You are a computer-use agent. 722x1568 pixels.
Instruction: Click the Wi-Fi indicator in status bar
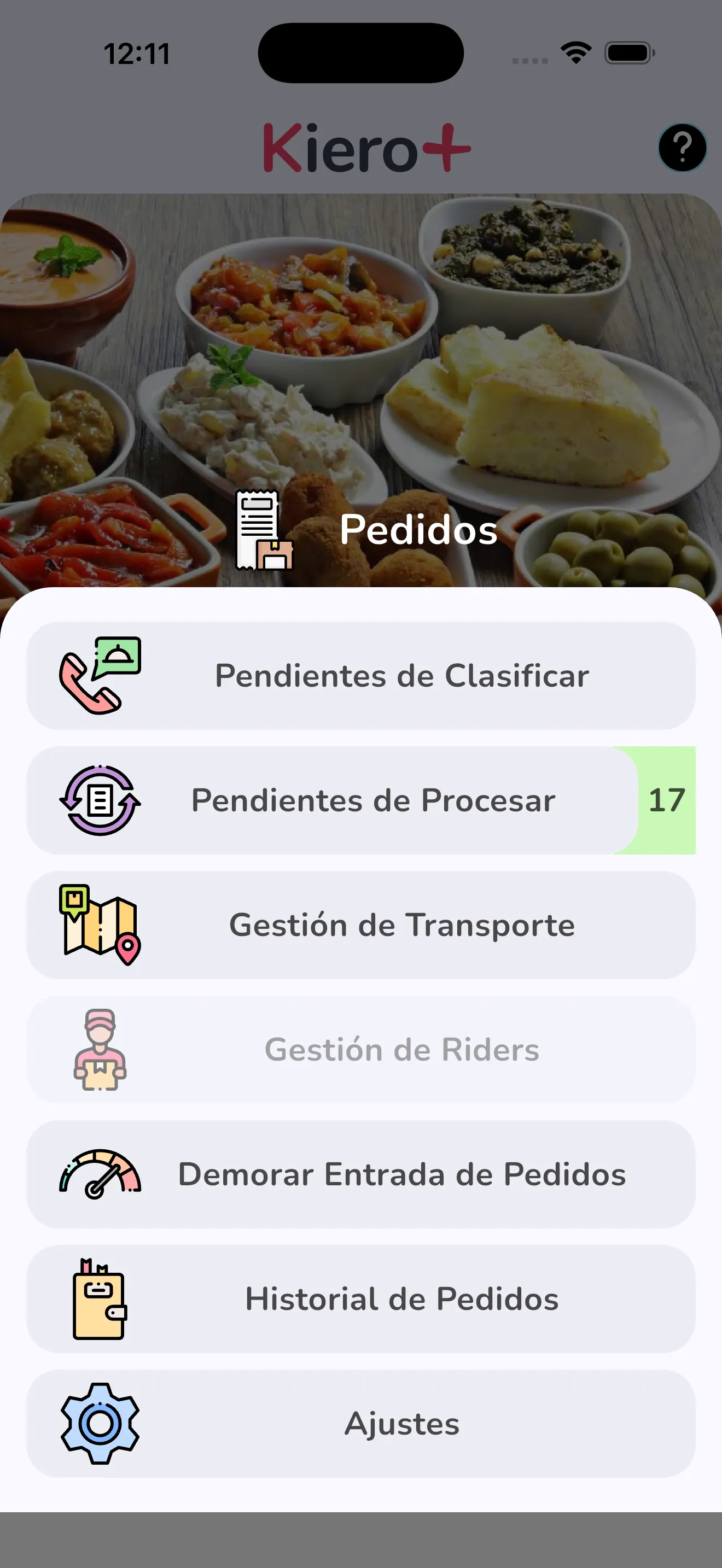(575, 52)
